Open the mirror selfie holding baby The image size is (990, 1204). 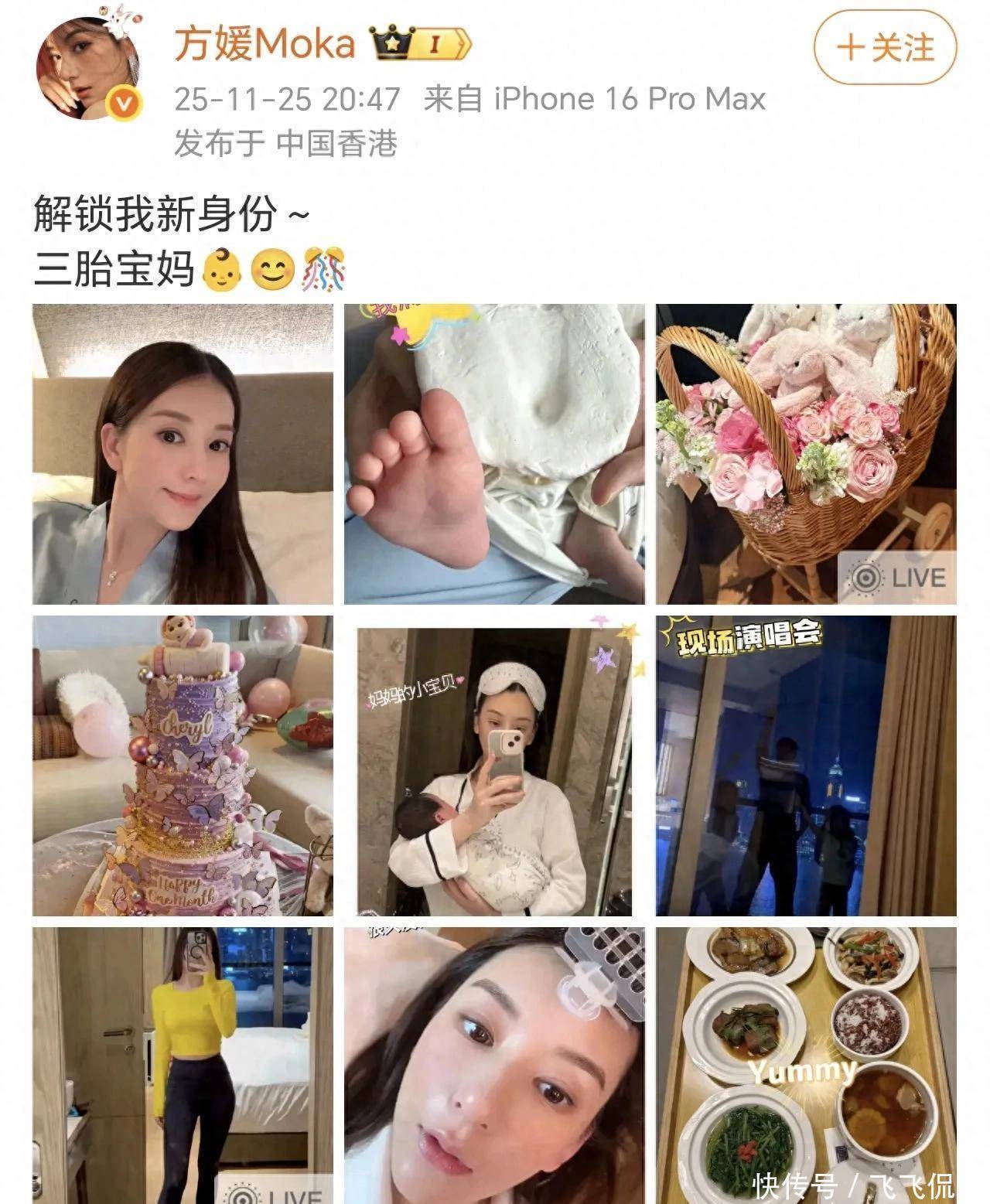(494, 766)
